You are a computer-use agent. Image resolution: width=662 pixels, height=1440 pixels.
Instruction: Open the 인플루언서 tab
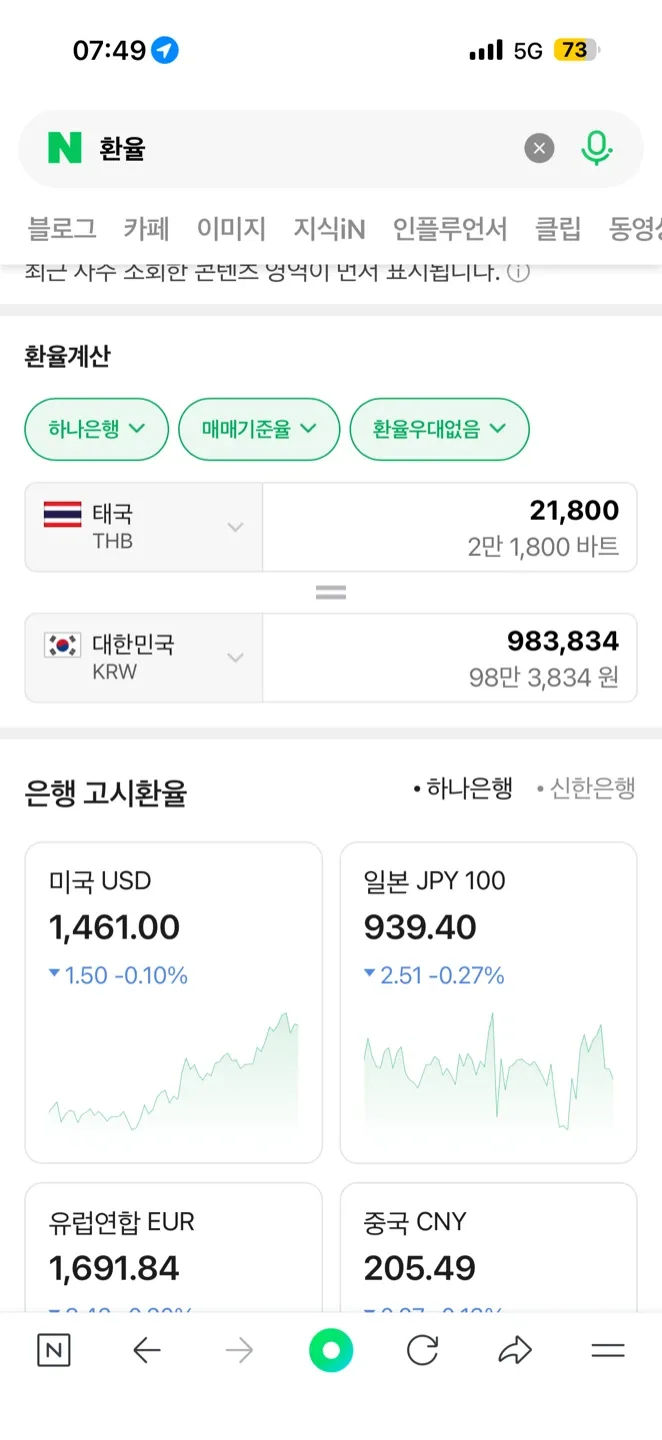pyautogui.click(x=450, y=229)
